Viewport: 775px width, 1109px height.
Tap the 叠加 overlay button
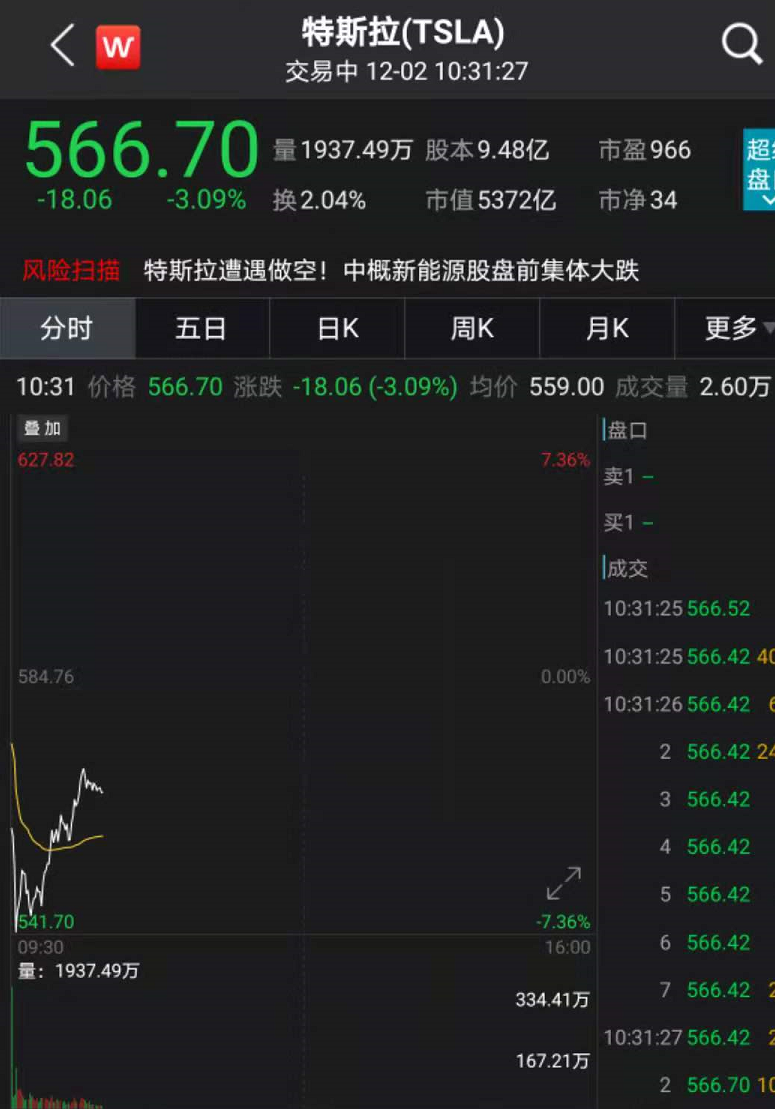click(42, 429)
